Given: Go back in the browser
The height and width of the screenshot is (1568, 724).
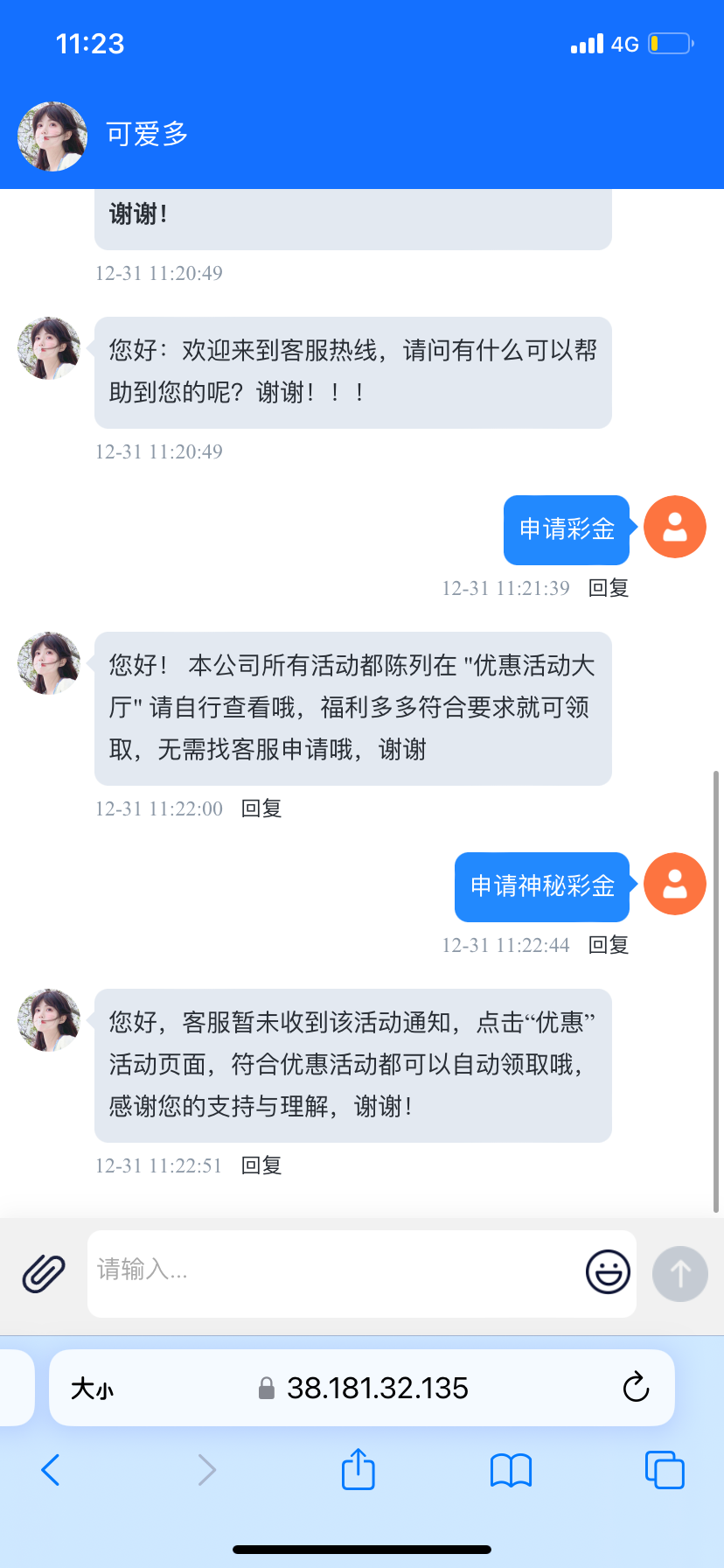Looking at the screenshot, I should (51, 1470).
